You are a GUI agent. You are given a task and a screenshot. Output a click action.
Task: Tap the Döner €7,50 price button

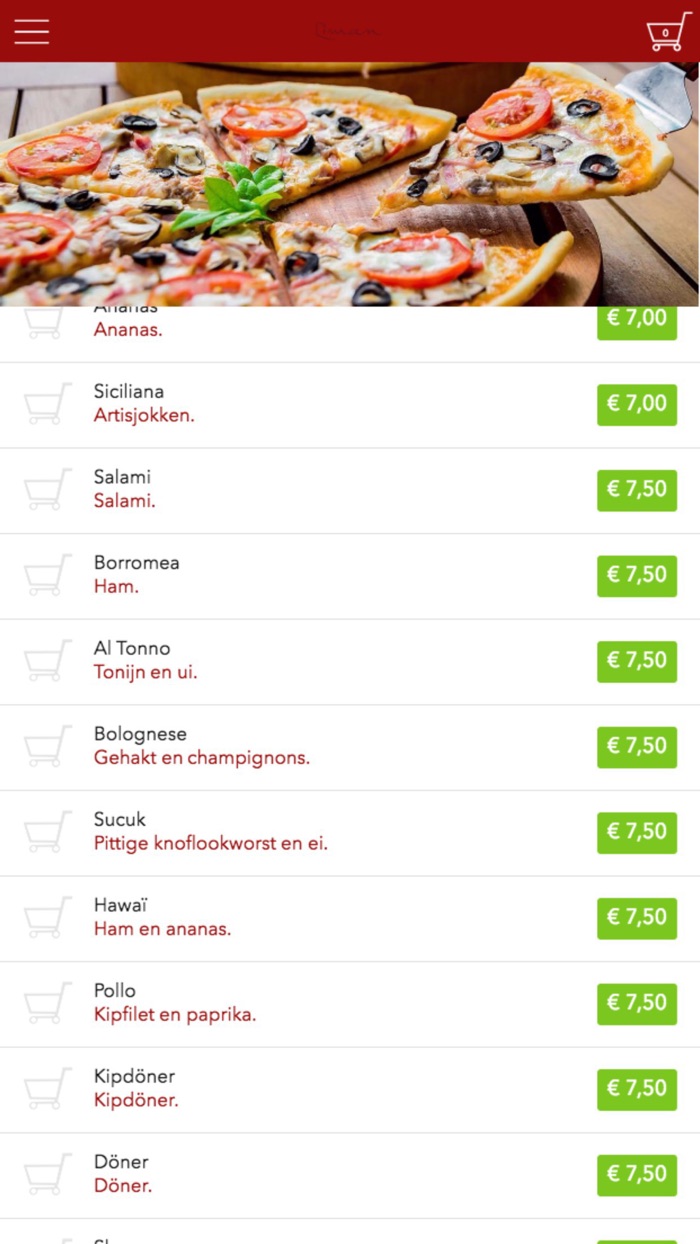click(x=636, y=1175)
